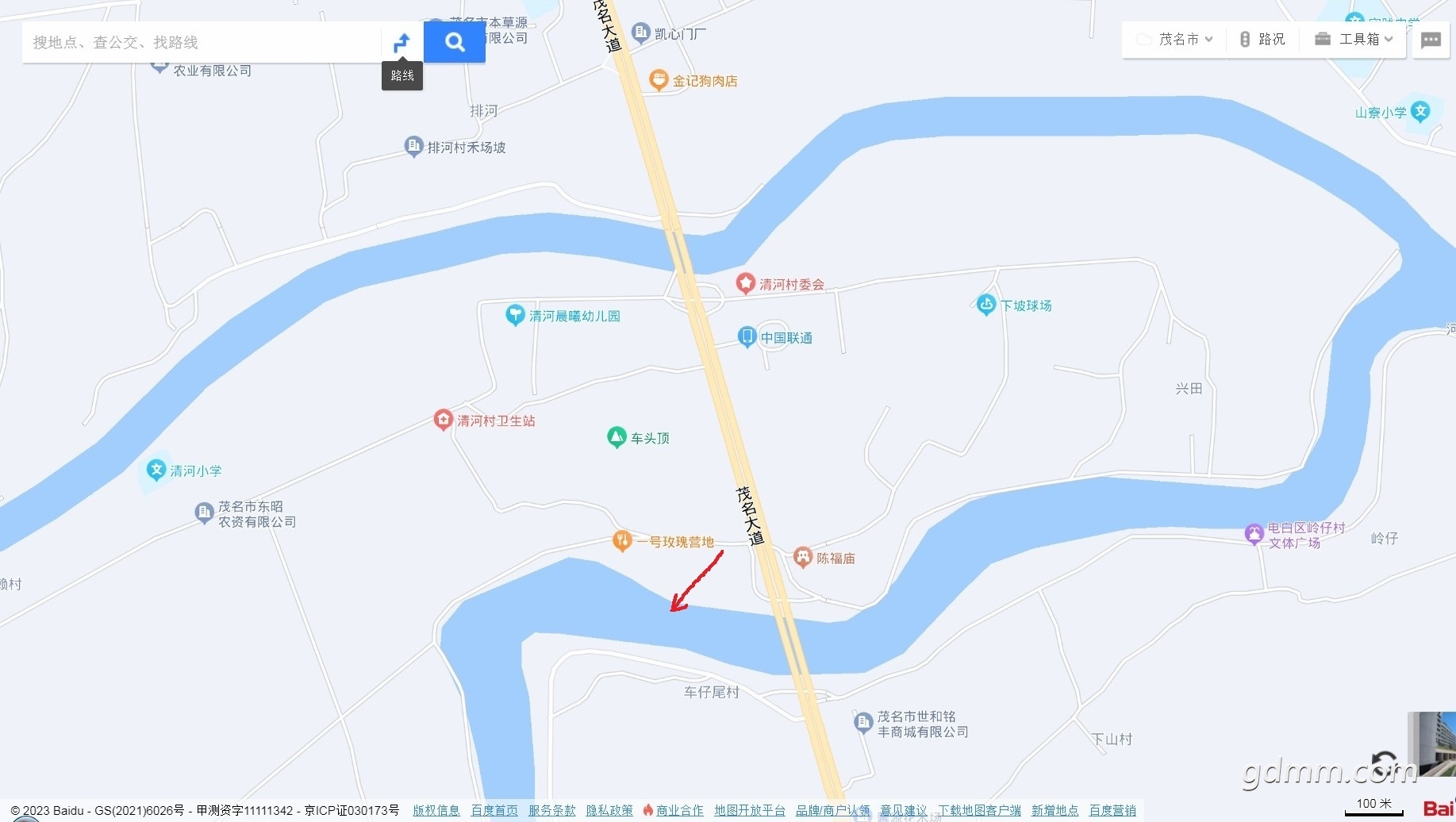Tap the search box for places and routes
The width and height of the screenshot is (1456, 822).
pos(202,42)
